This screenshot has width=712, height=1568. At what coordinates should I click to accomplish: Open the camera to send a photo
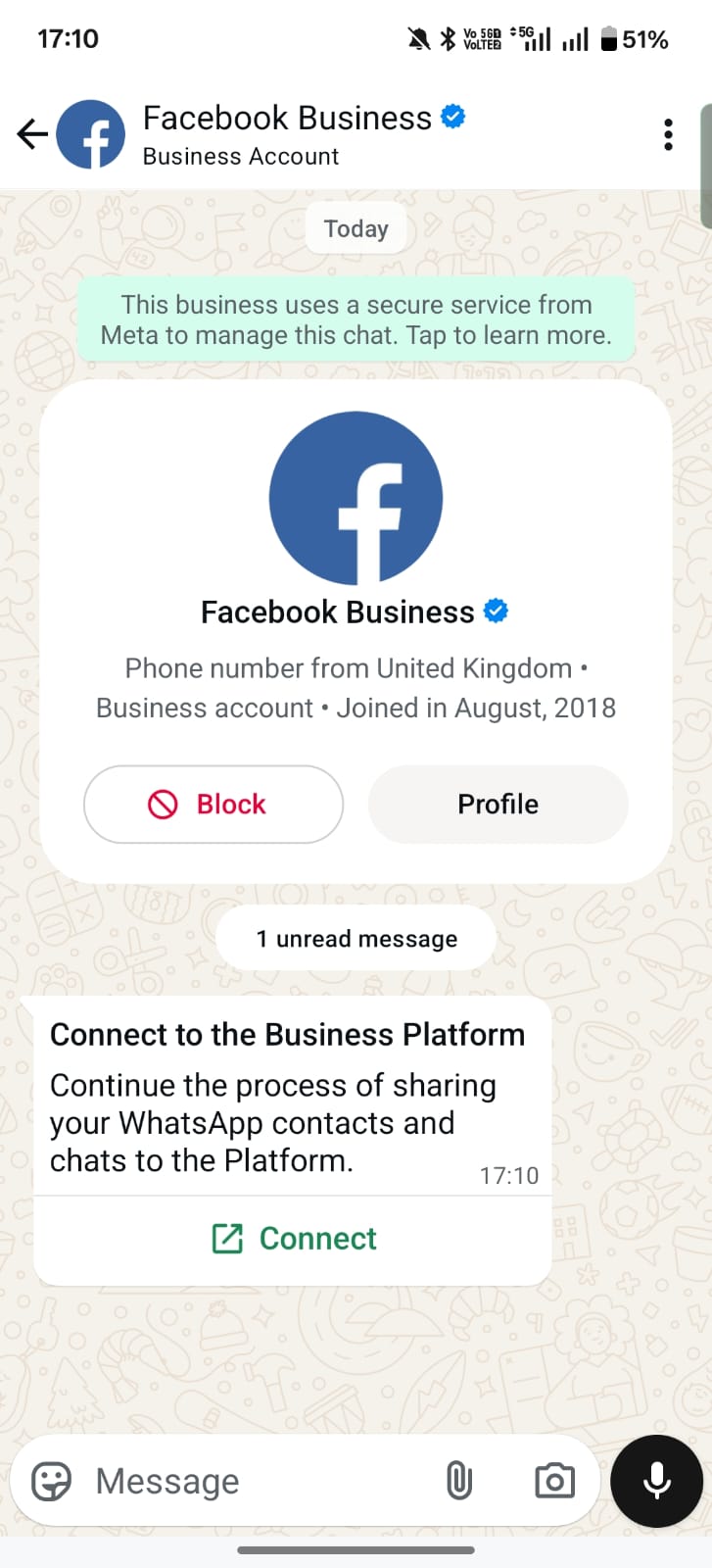coord(554,1481)
